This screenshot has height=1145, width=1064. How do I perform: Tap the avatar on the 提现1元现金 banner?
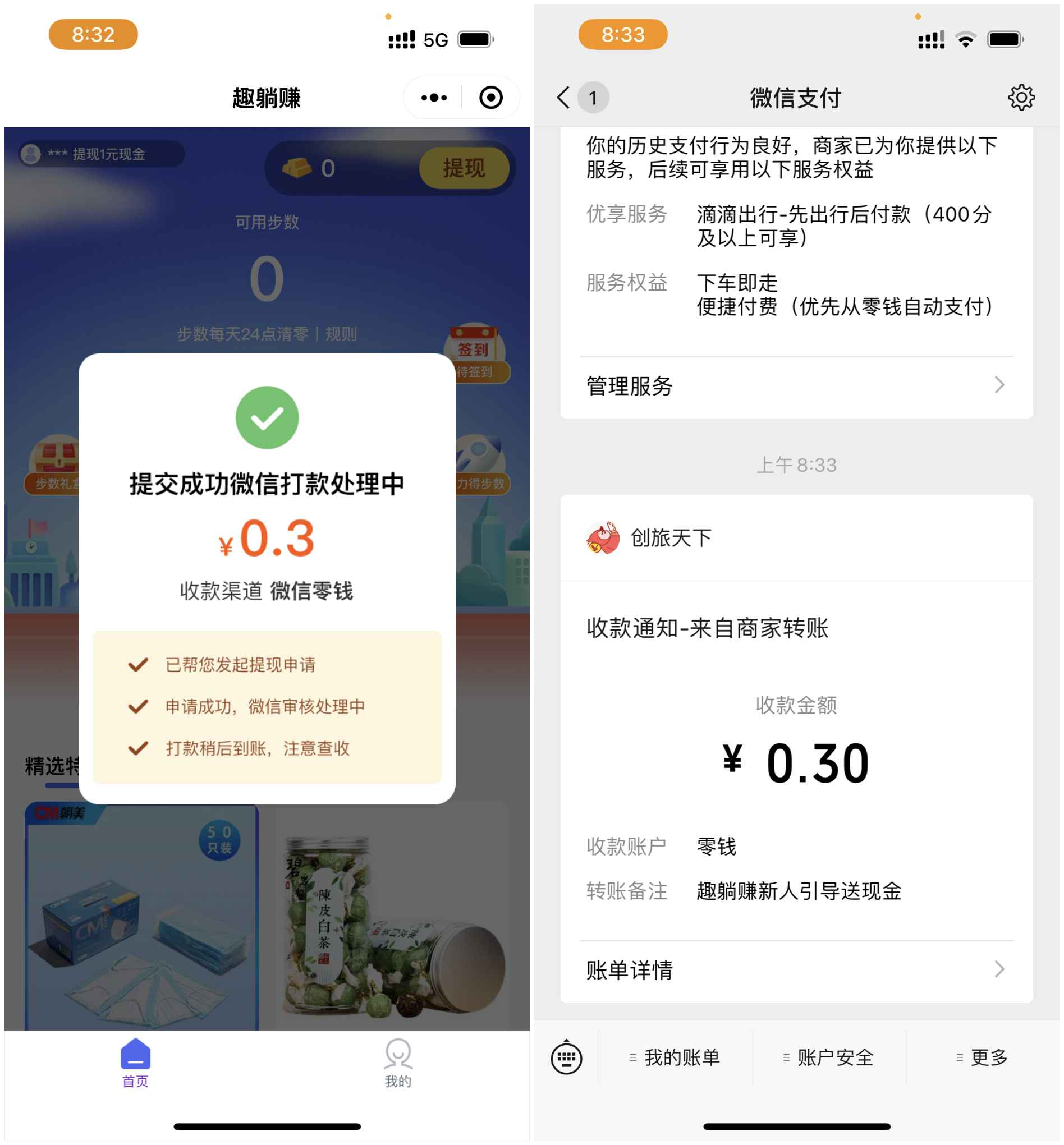pyautogui.click(x=31, y=154)
